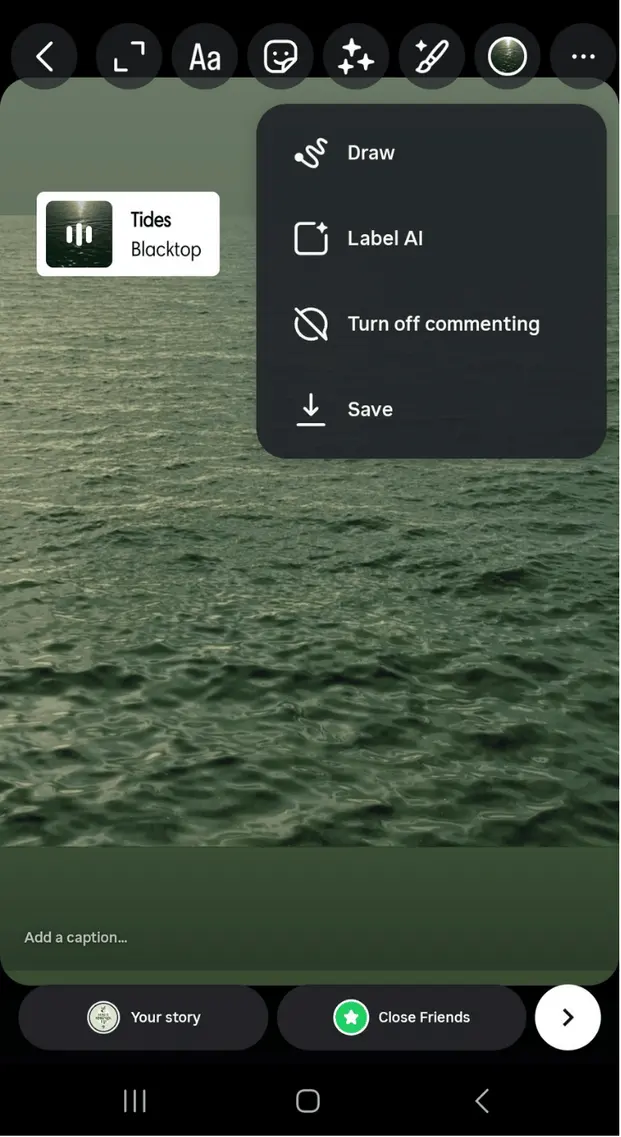Go to the home screen

coord(308,1101)
